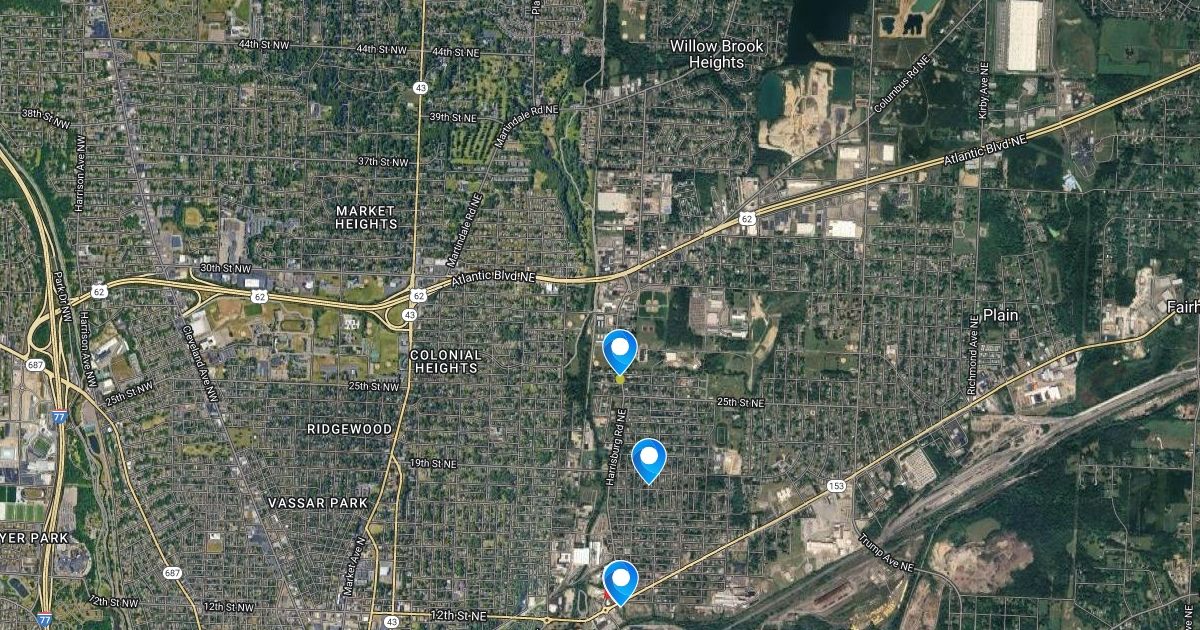
Task: Open the pin between 25th St and Route 153
Action: 649,459
